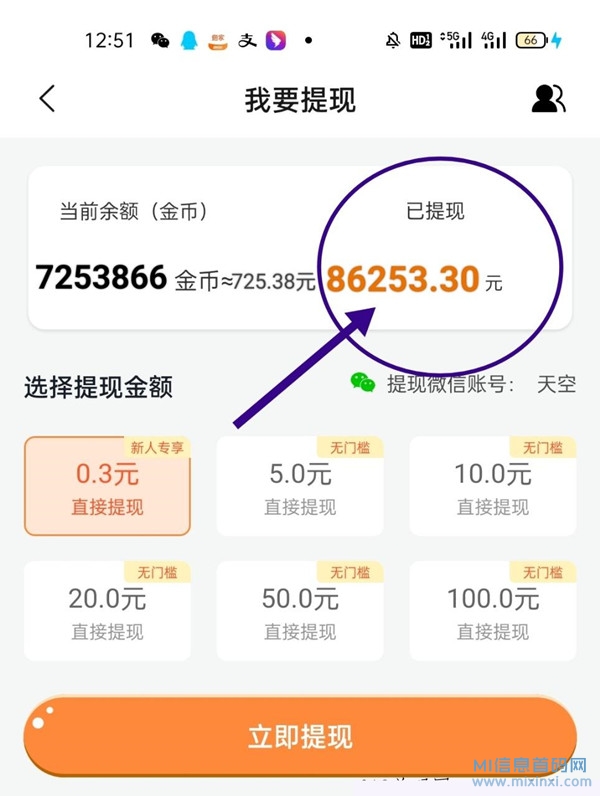Choose the 5.0元 withdrawal option
This screenshot has width=600, height=796.
(x=300, y=486)
